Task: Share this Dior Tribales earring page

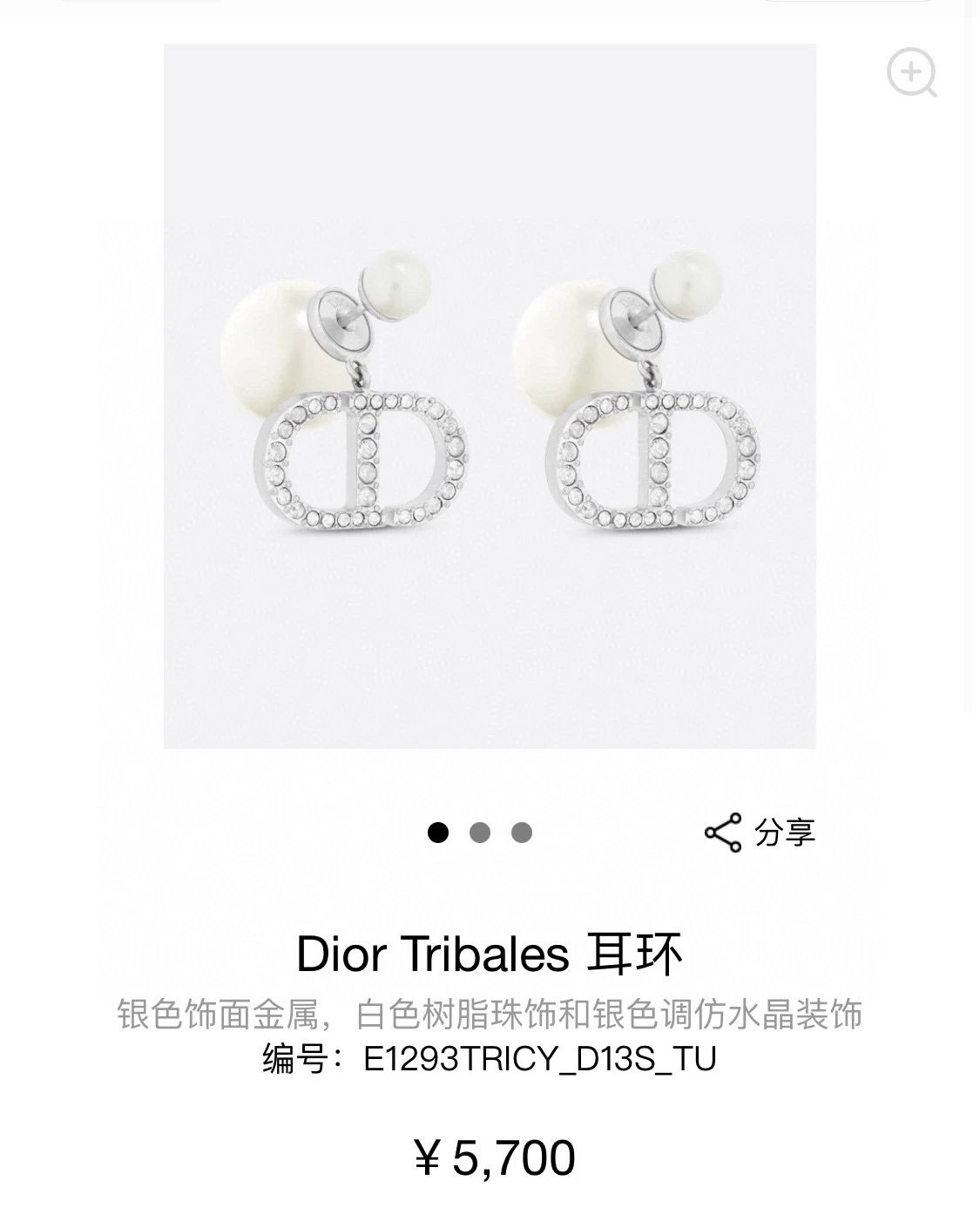Action: [x=760, y=833]
